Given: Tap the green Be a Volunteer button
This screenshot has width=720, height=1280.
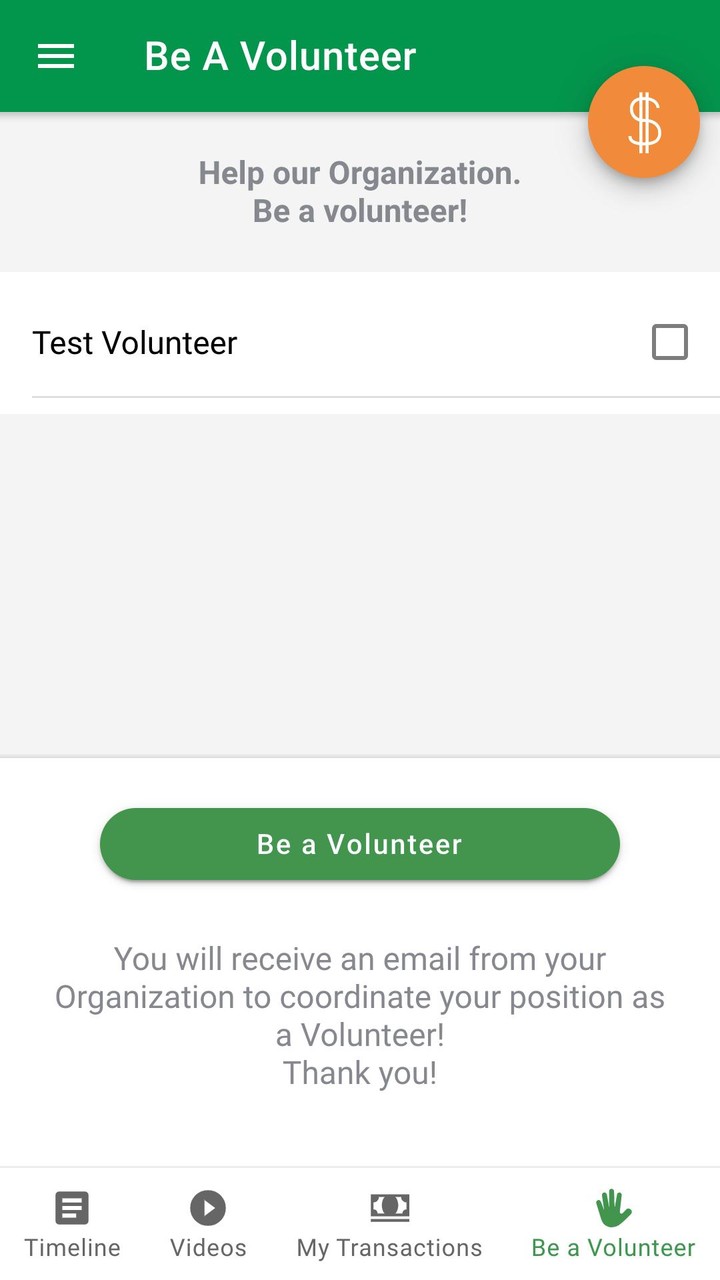Looking at the screenshot, I should tap(360, 844).
